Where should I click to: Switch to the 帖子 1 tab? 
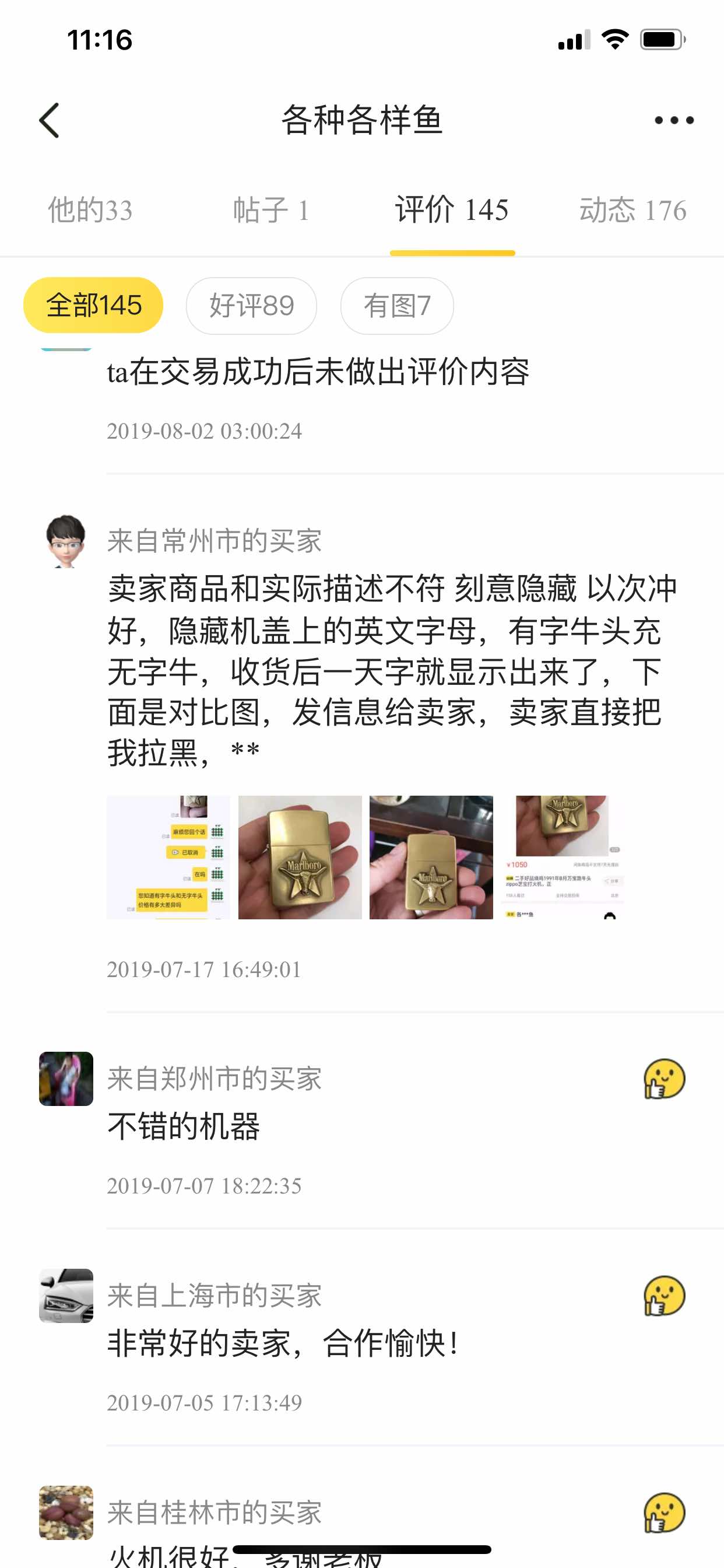coord(271,211)
